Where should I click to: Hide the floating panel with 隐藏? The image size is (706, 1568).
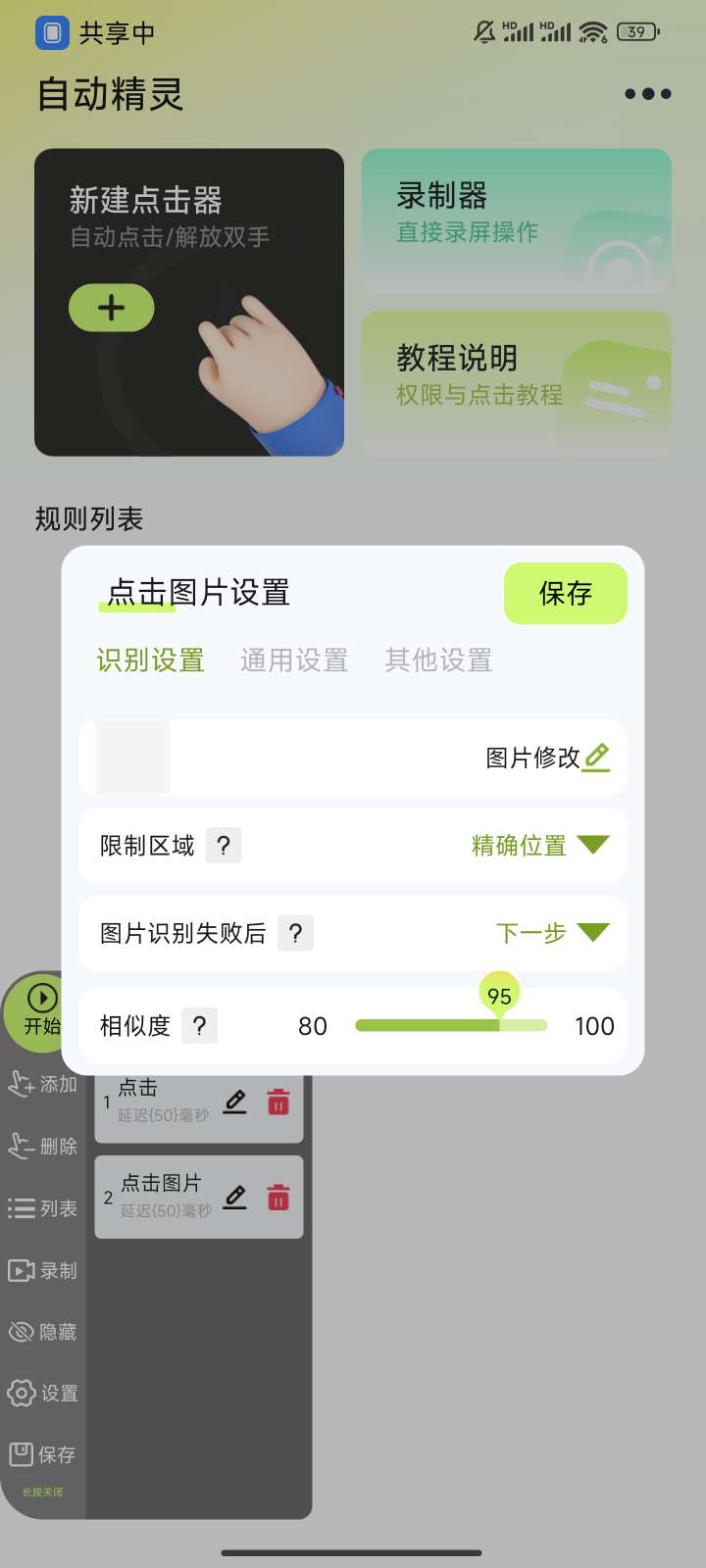42,1332
